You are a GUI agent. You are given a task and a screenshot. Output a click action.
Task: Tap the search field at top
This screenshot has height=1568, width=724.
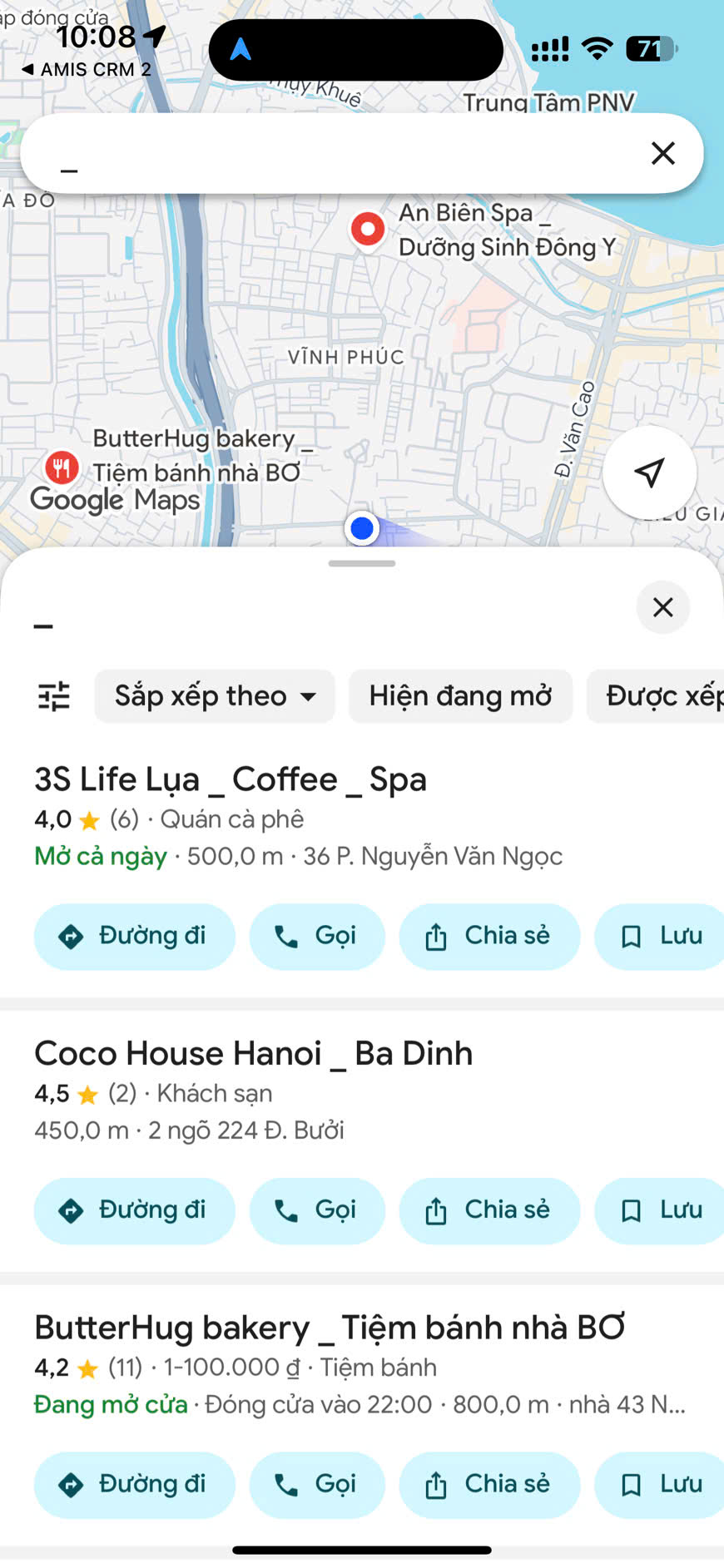click(333, 154)
